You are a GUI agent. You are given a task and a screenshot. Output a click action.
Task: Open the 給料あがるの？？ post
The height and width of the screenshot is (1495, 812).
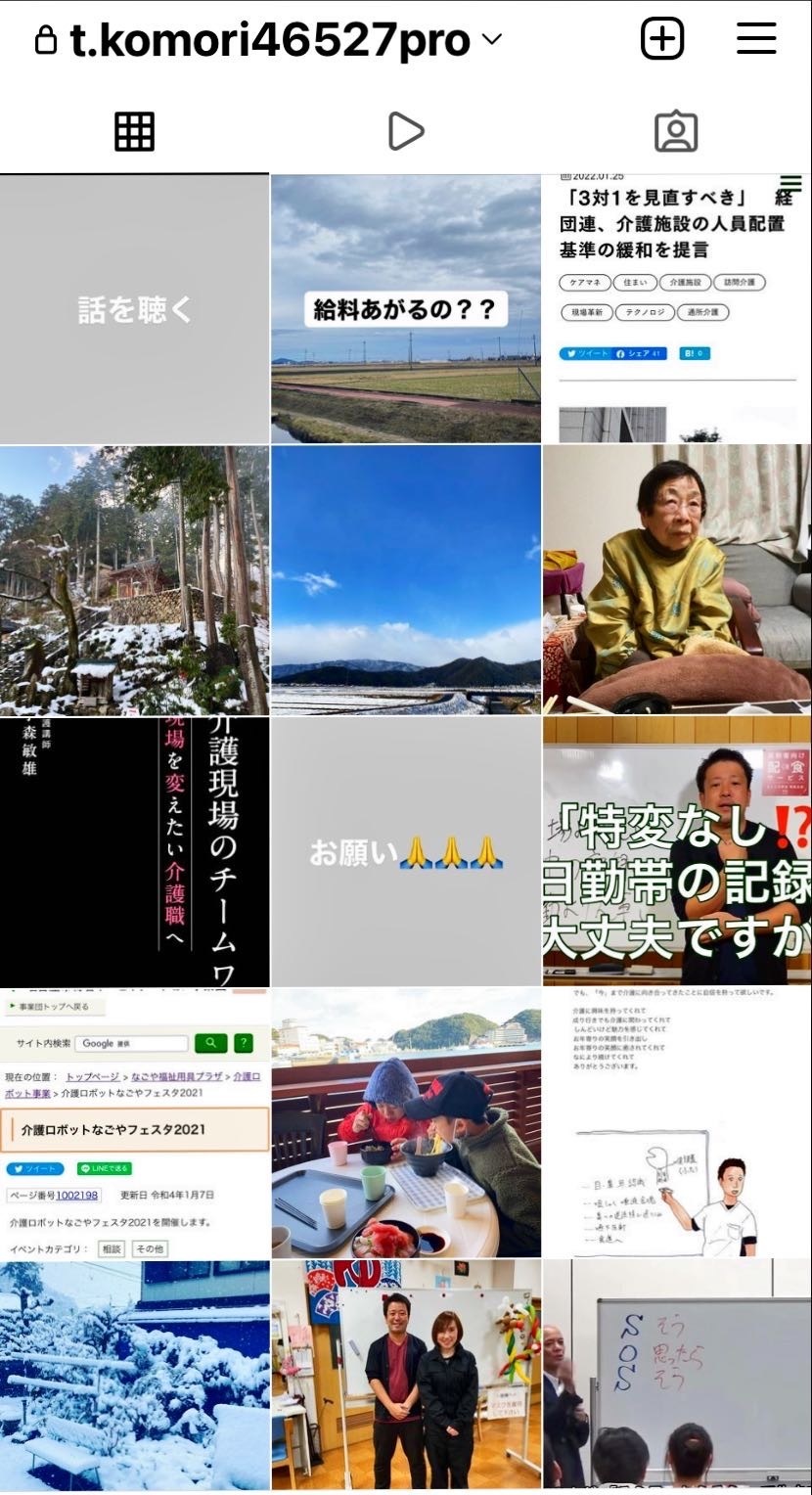(405, 309)
